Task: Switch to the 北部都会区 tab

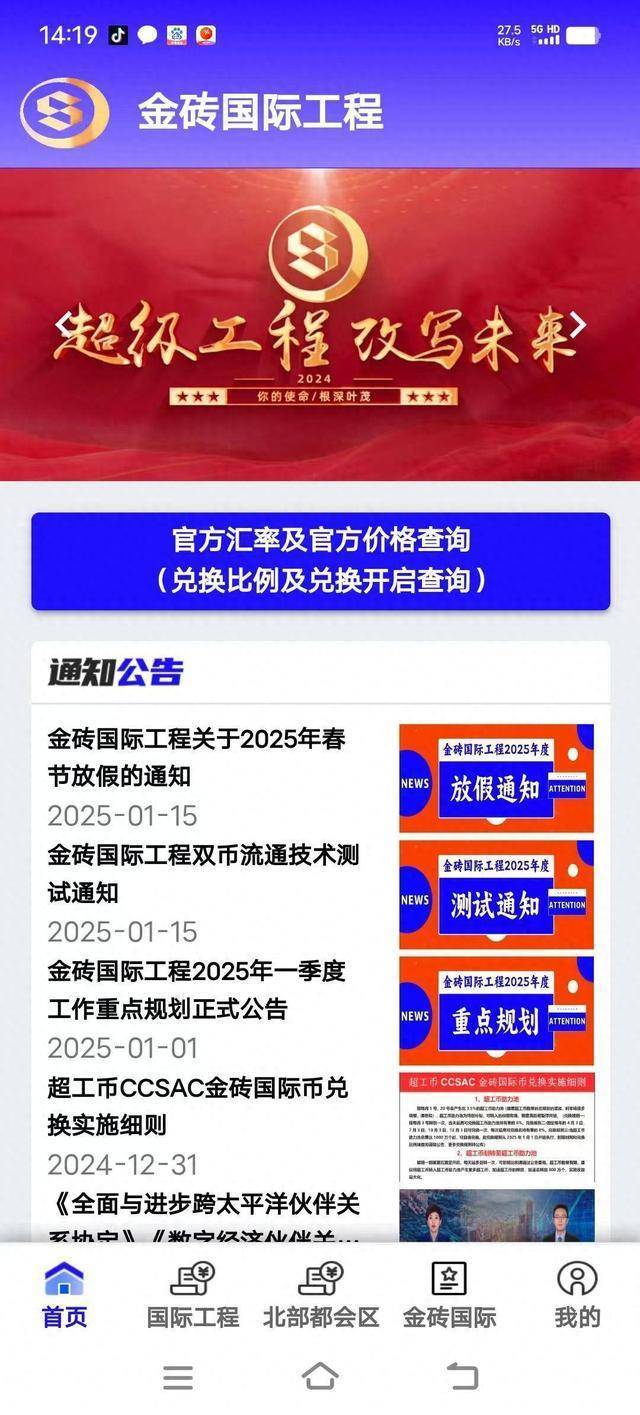Action: [x=321, y=1295]
